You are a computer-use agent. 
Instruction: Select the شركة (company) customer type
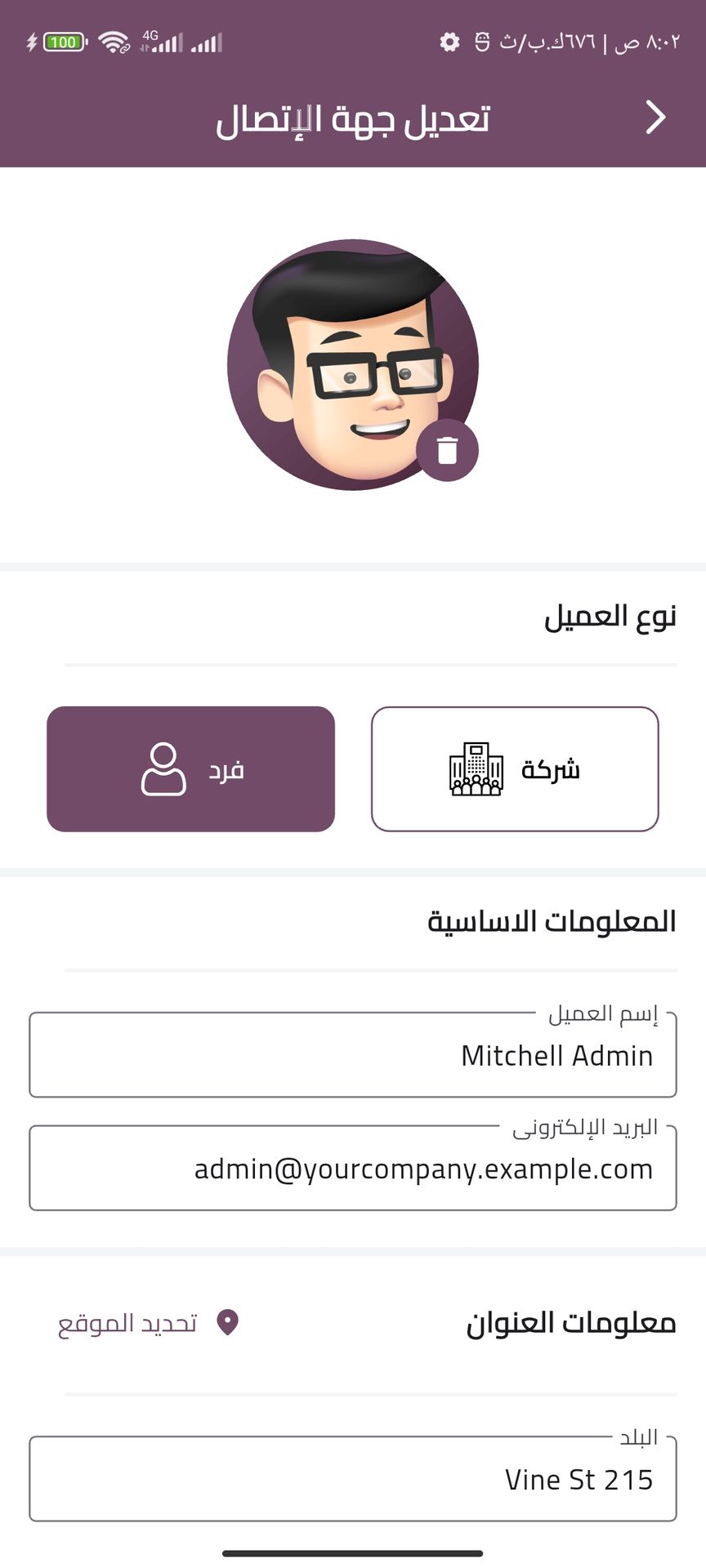[x=515, y=769]
